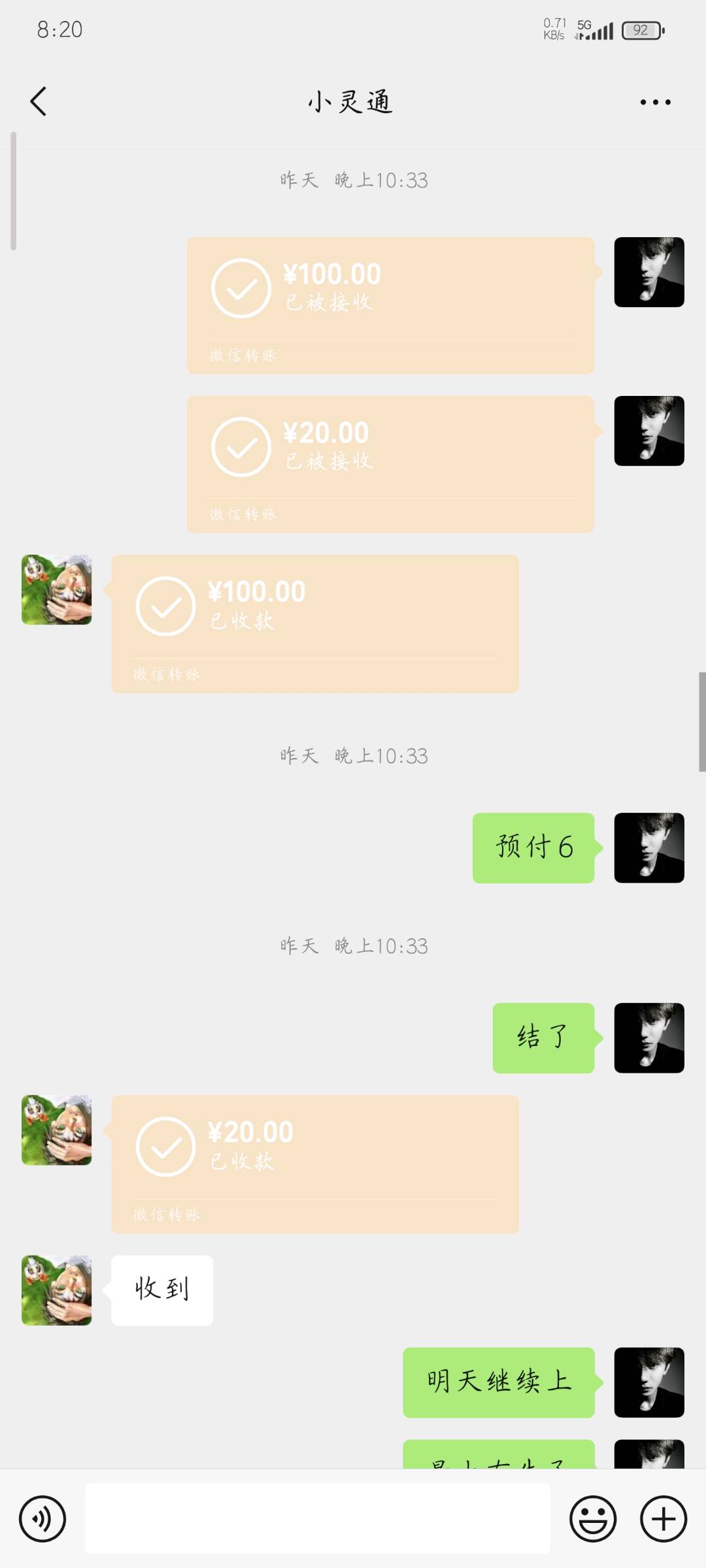
Task: Tap your own black-and-white avatar
Action: tap(649, 273)
